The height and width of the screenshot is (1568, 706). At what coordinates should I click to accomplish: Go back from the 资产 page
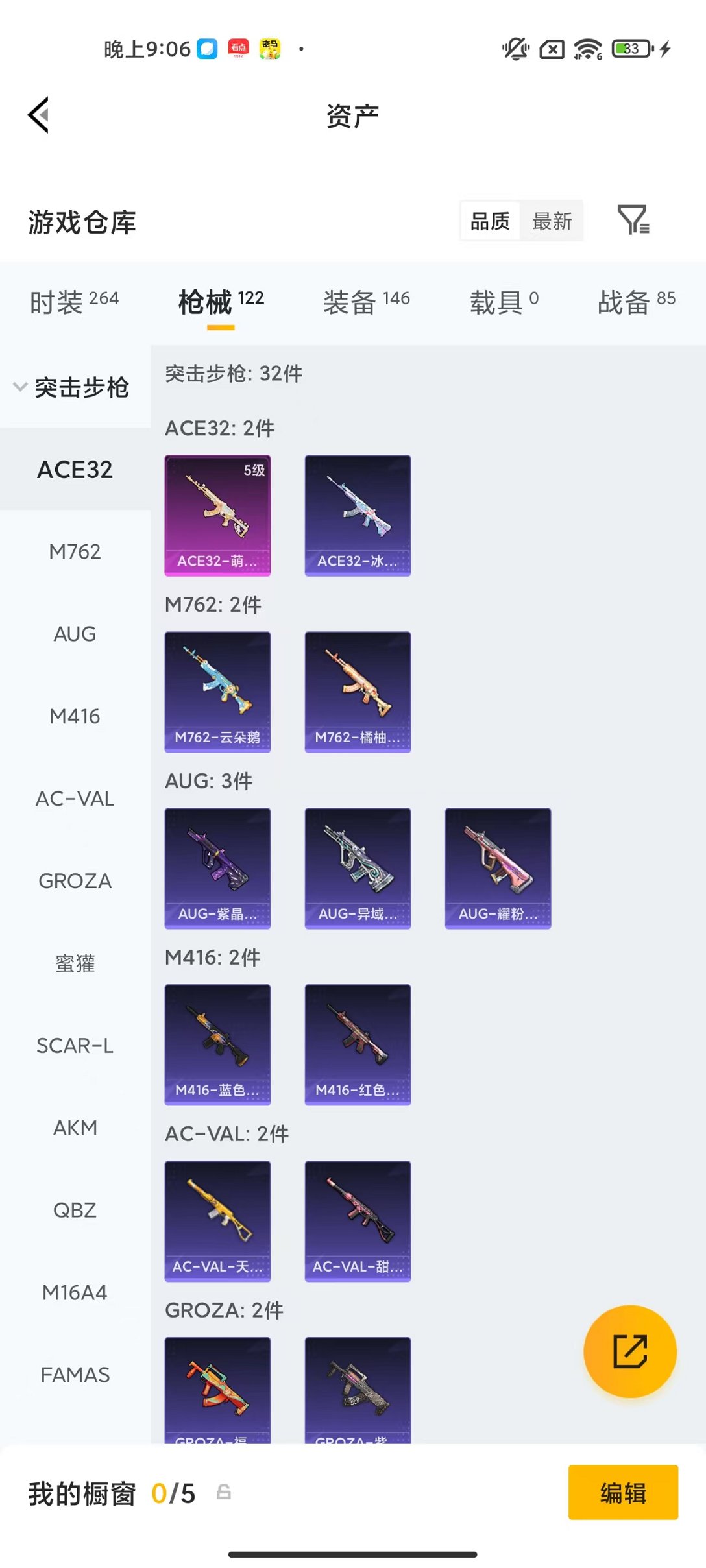(x=39, y=115)
